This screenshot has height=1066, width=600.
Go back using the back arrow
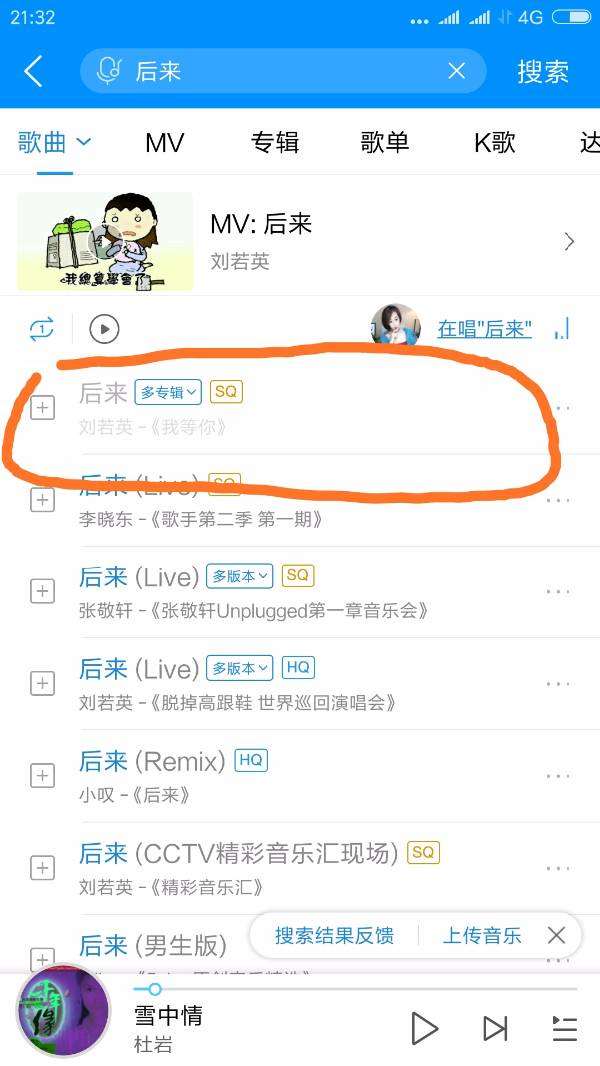click(34, 71)
